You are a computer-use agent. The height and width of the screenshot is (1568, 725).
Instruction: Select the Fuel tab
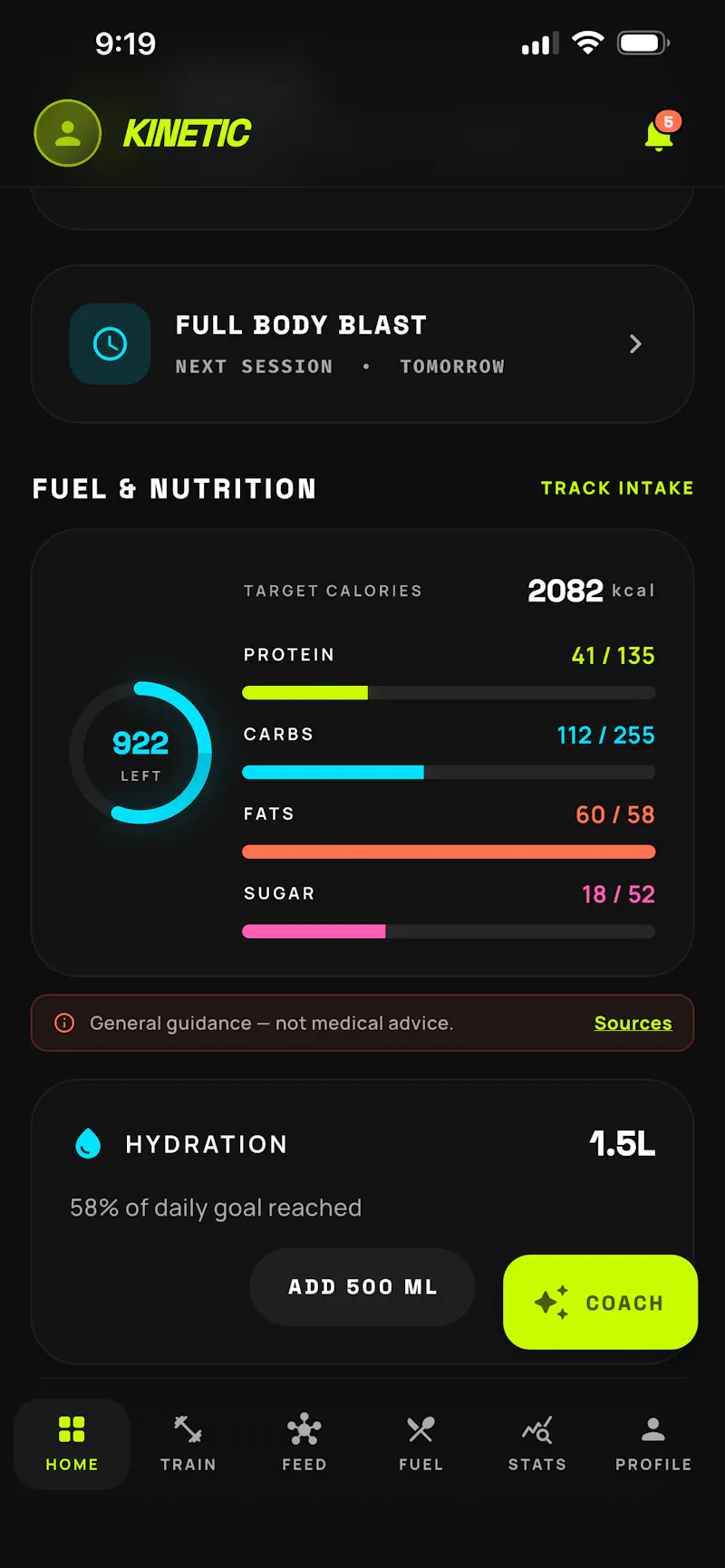pyautogui.click(x=420, y=1444)
